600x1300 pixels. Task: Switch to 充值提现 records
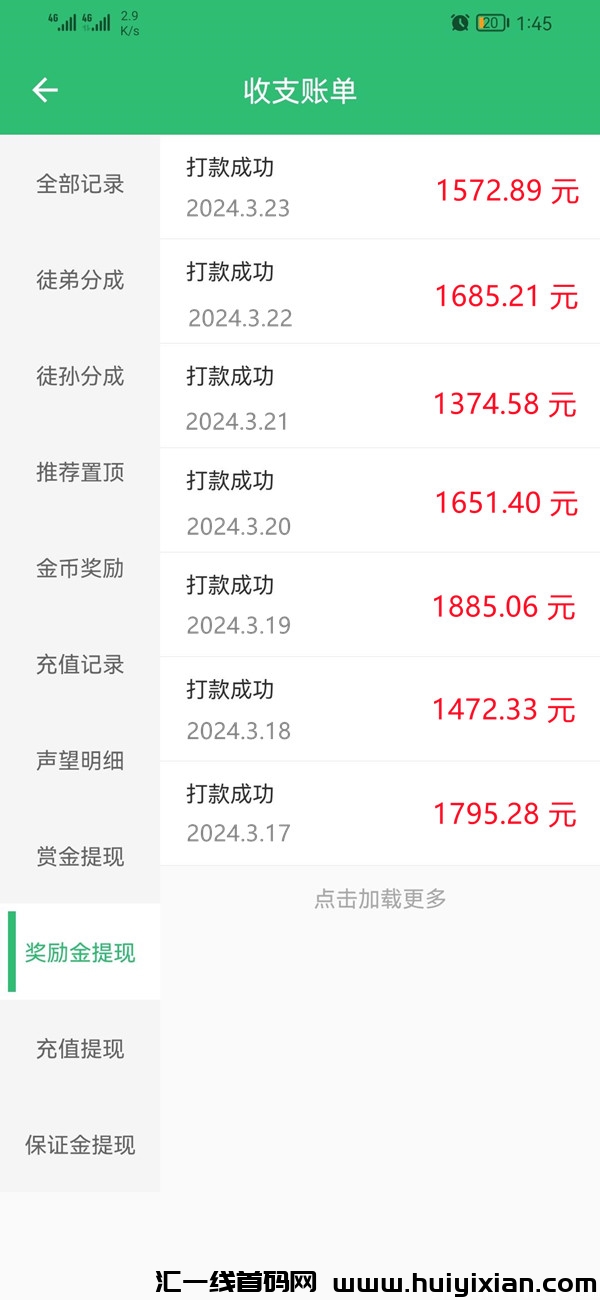click(x=80, y=1048)
